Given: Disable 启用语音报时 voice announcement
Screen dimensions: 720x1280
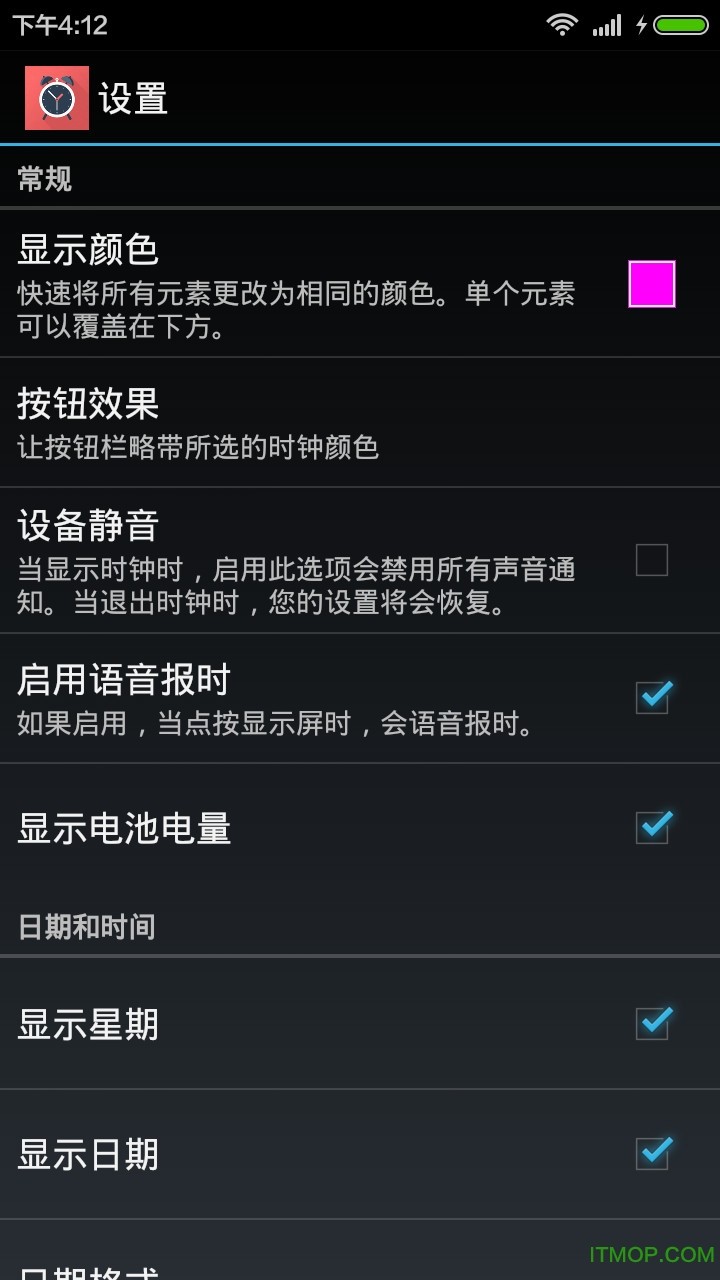Looking at the screenshot, I should (652, 697).
